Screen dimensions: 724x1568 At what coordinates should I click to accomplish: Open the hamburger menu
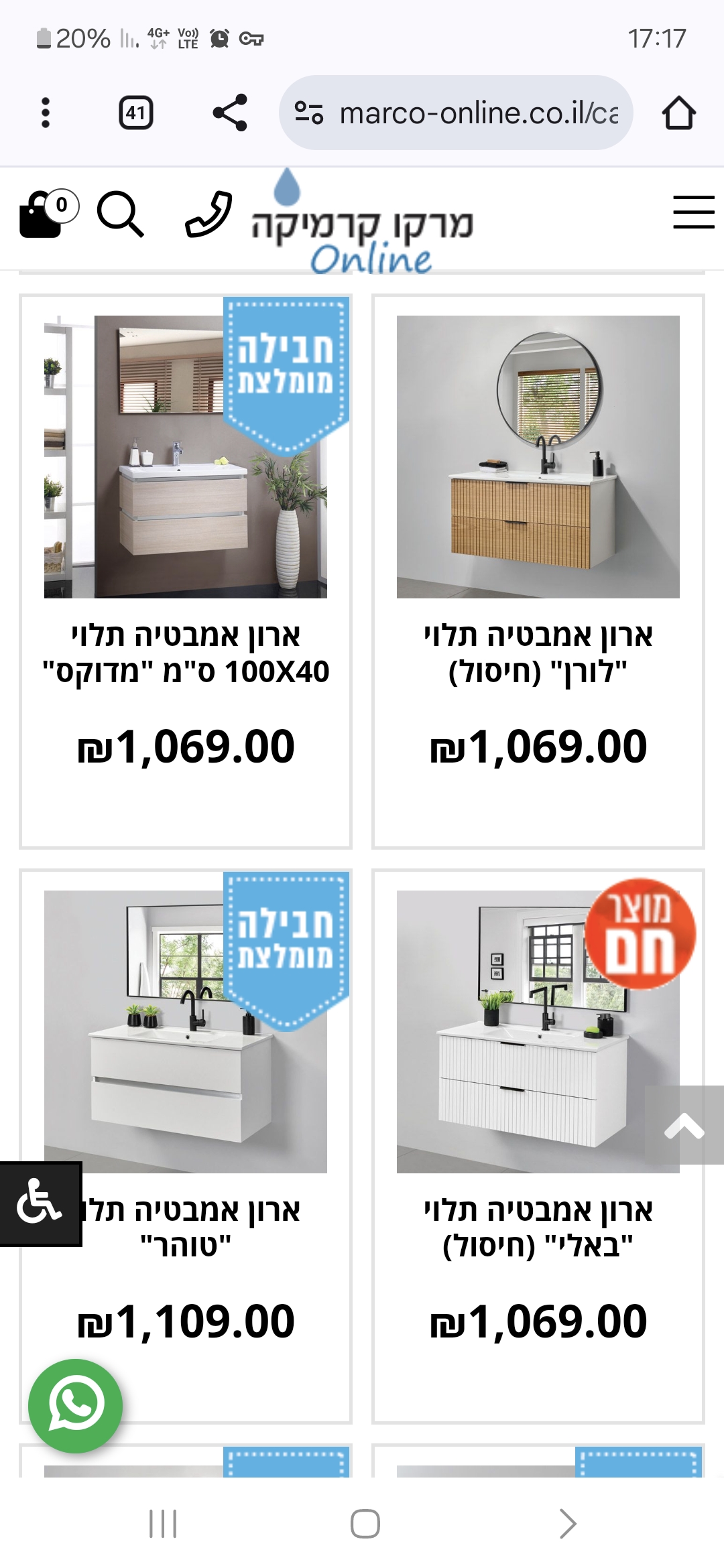(x=693, y=212)
